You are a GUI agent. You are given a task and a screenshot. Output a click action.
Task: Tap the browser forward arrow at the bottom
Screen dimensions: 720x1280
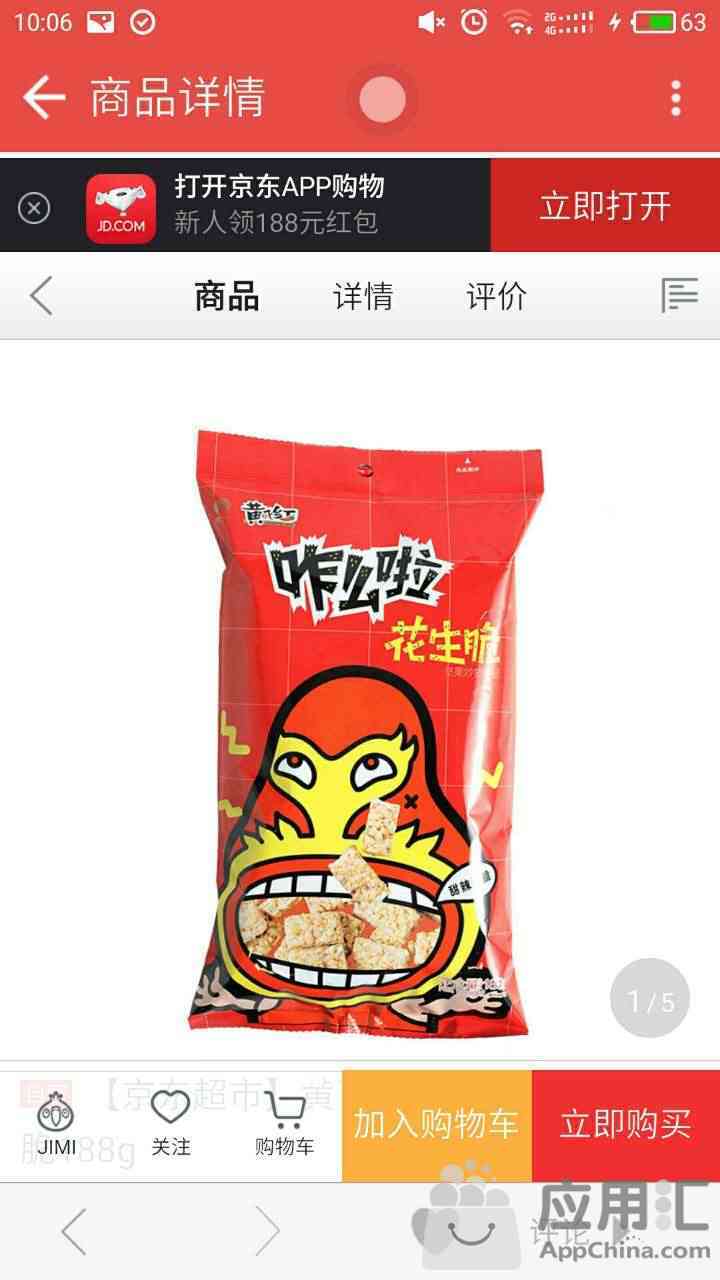(266, 1231)
